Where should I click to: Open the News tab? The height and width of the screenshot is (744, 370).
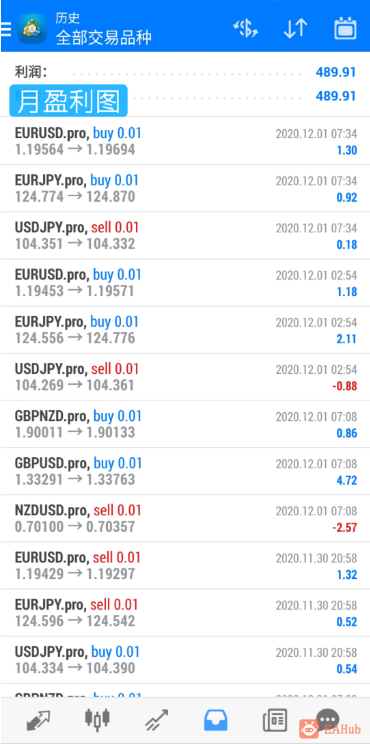click(275, 720)
